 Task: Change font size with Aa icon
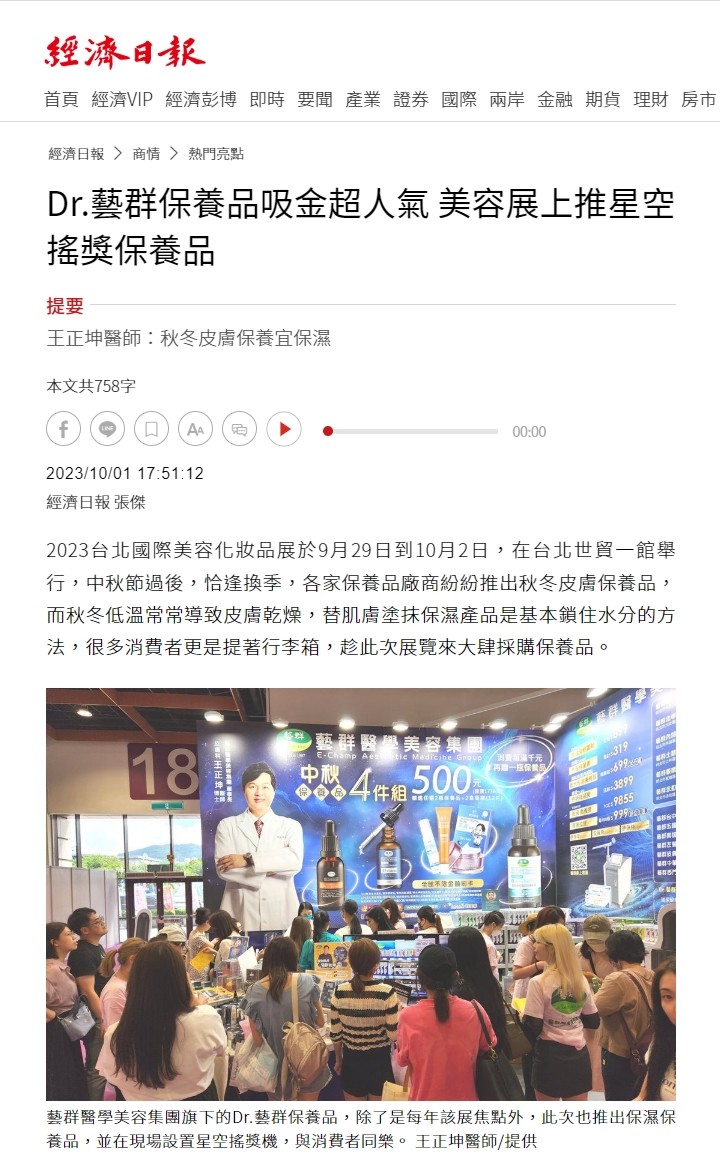point(195,430)
